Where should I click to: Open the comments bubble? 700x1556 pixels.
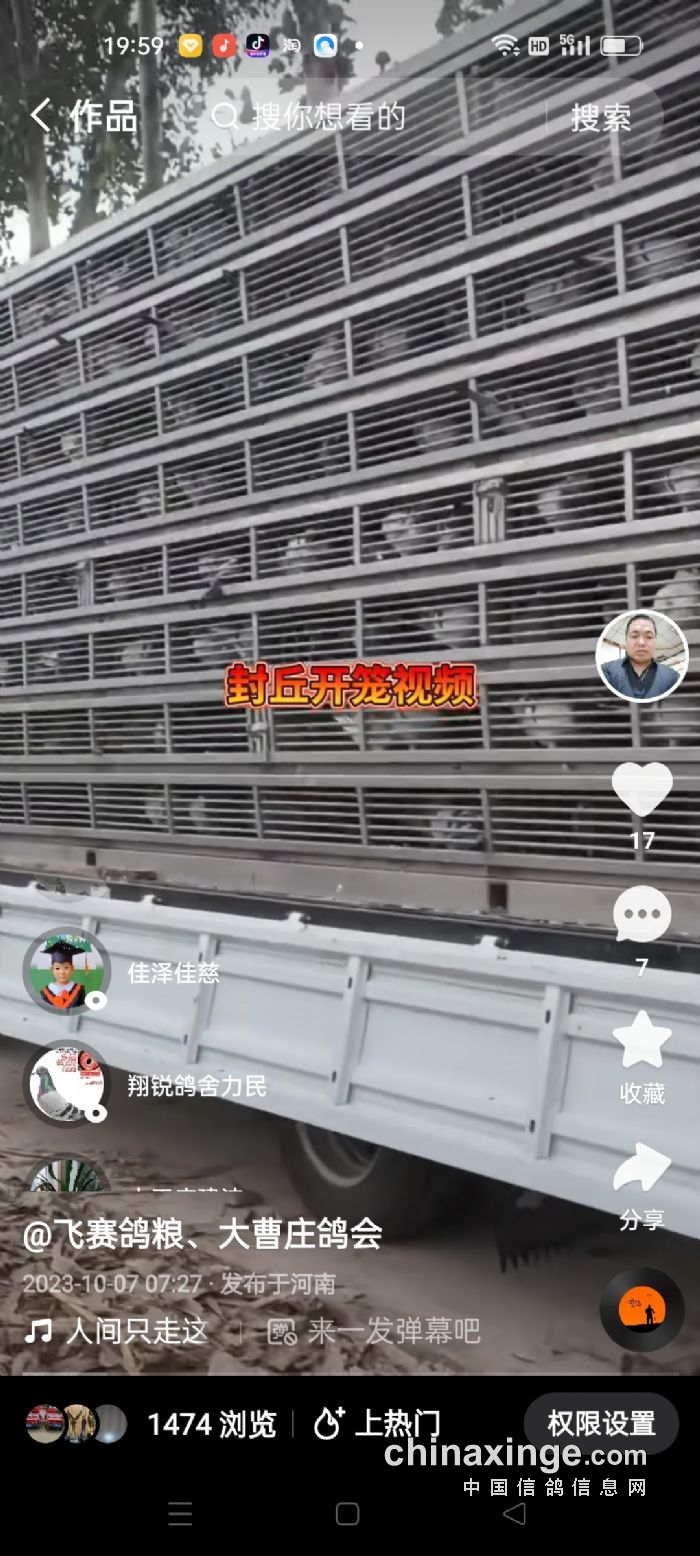tap(641, 916)
